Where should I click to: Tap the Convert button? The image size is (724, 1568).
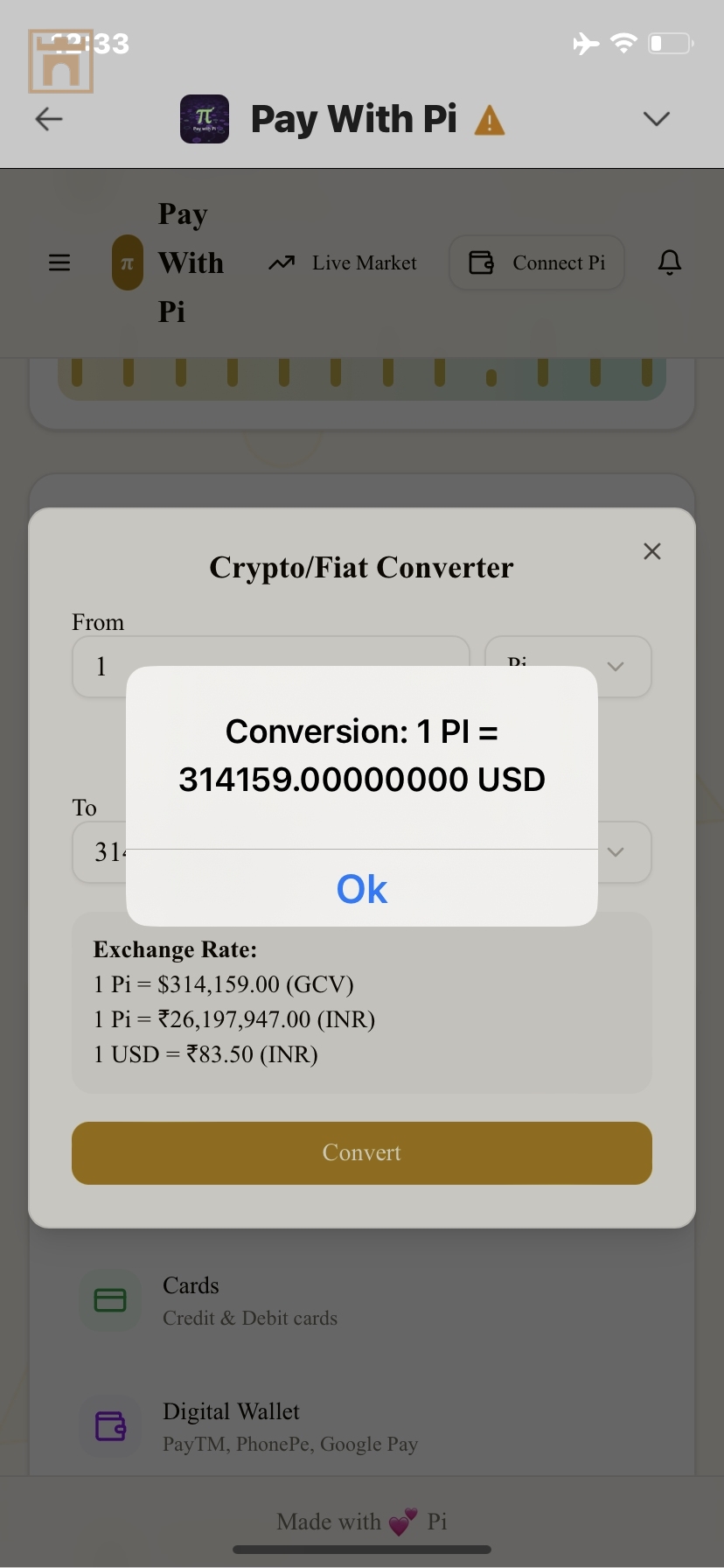click(362, 1153)
